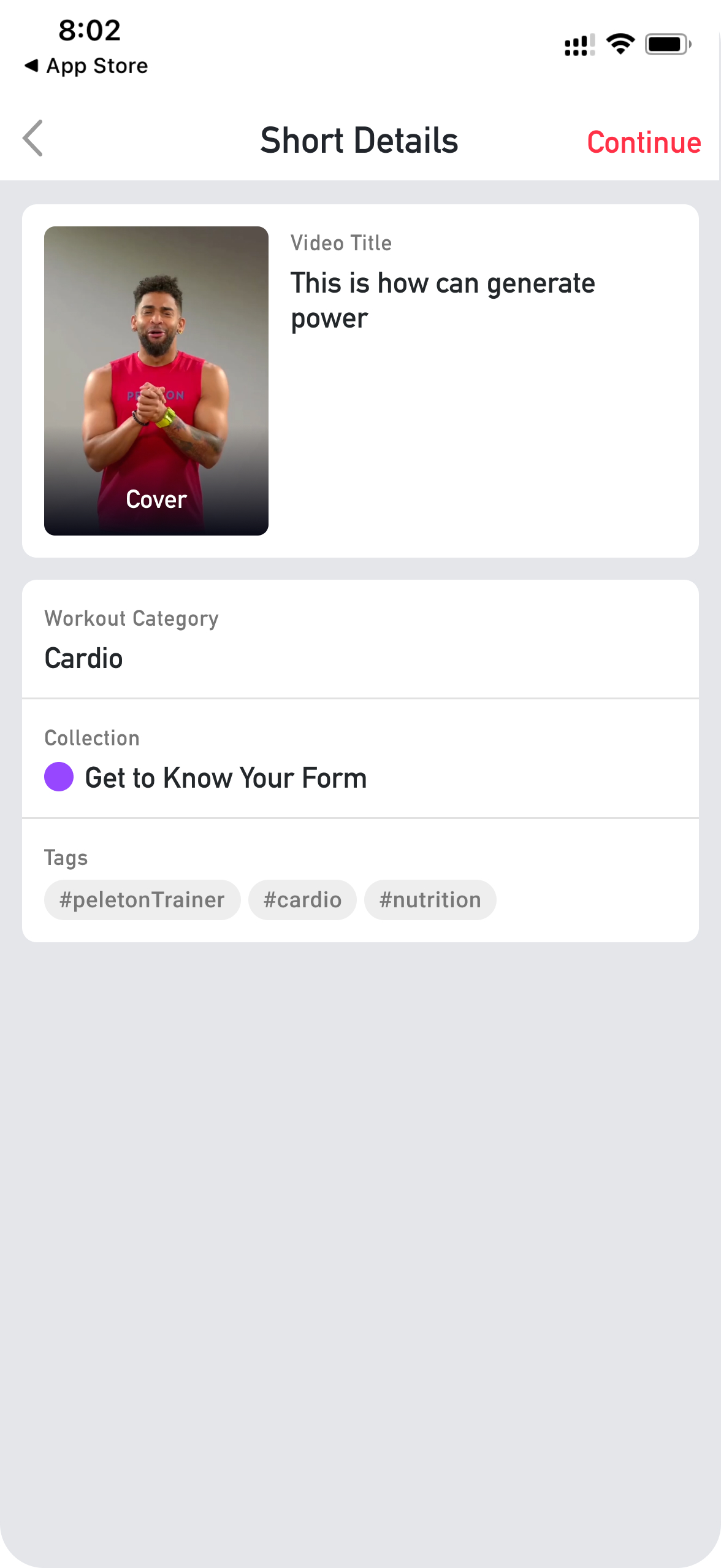Image resolution: width=721 pixels, height=1568 pixels.
Task: Open the Collection row Get to Know Your Form
Action: coord(360,758)
